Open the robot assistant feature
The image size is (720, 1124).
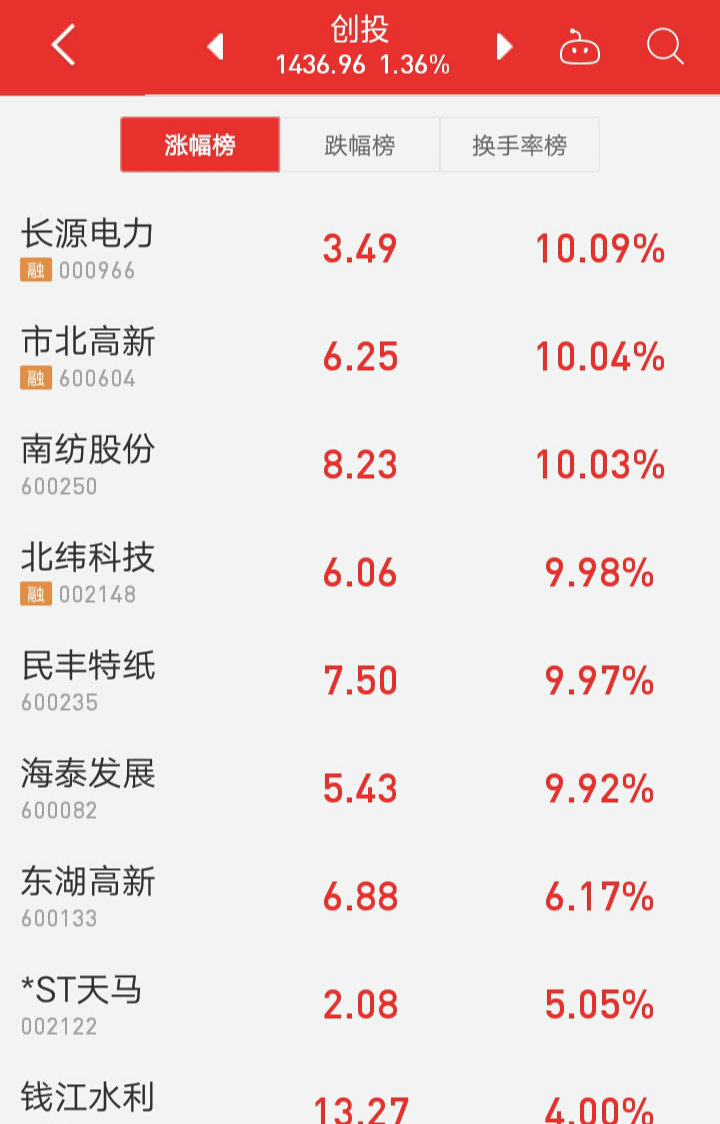pyautogui.click(x=579, y=46)
